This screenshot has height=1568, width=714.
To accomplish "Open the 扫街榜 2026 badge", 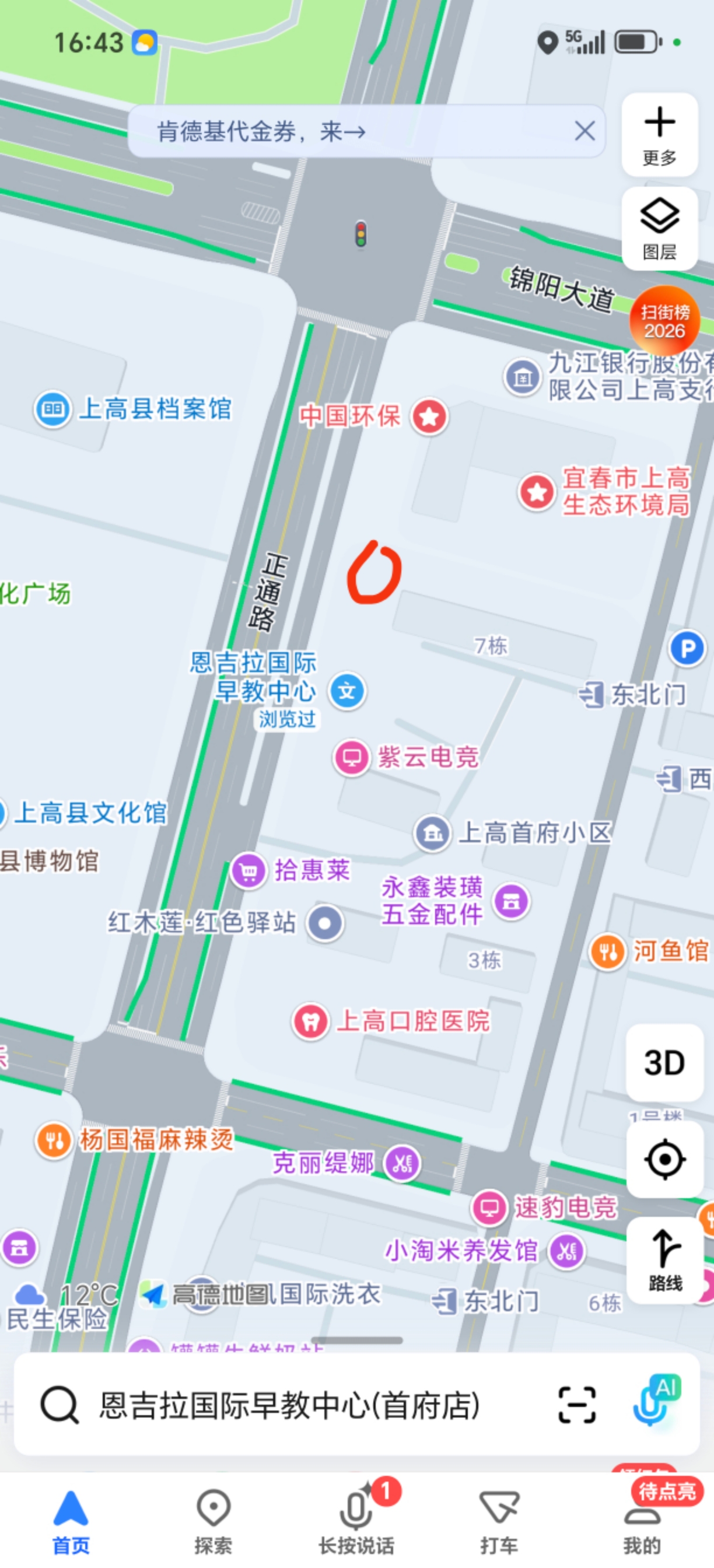I will tap(664, 321).
